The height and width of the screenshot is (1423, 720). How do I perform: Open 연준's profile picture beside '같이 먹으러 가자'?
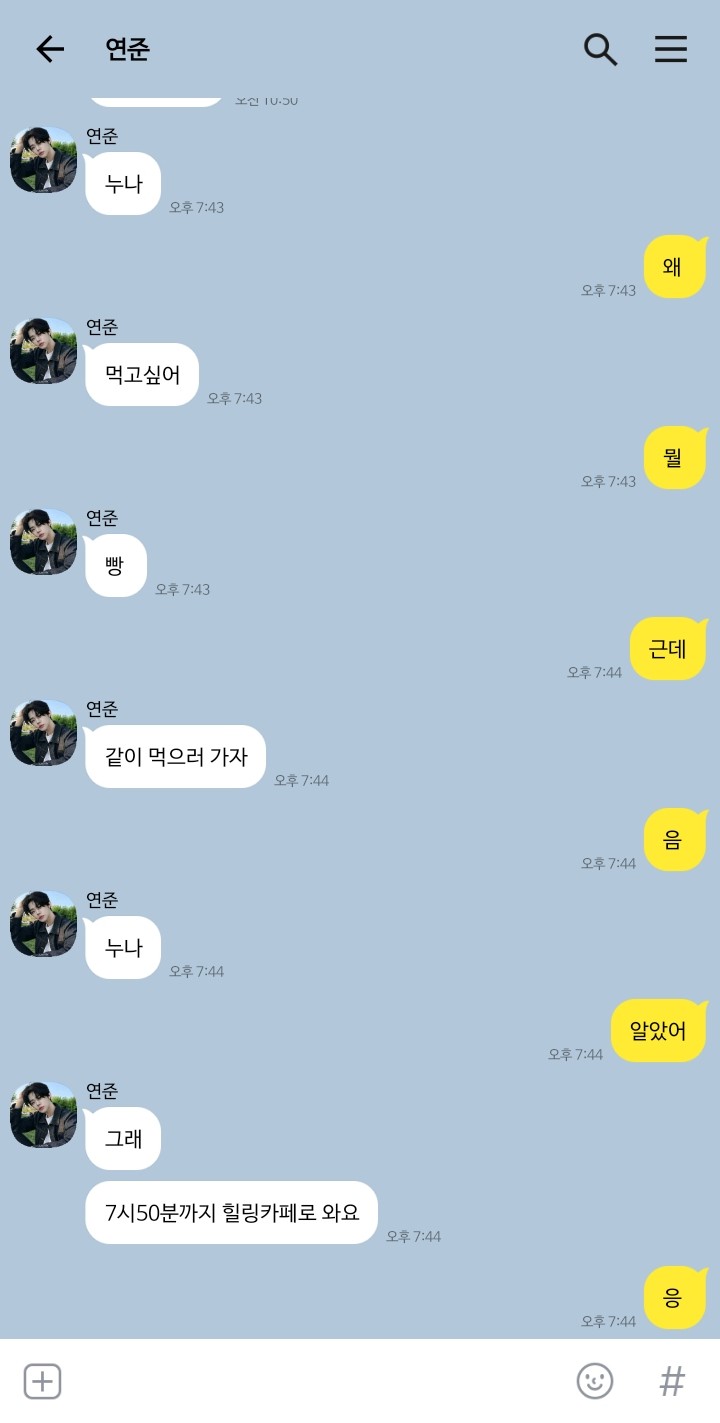(43, 733)
